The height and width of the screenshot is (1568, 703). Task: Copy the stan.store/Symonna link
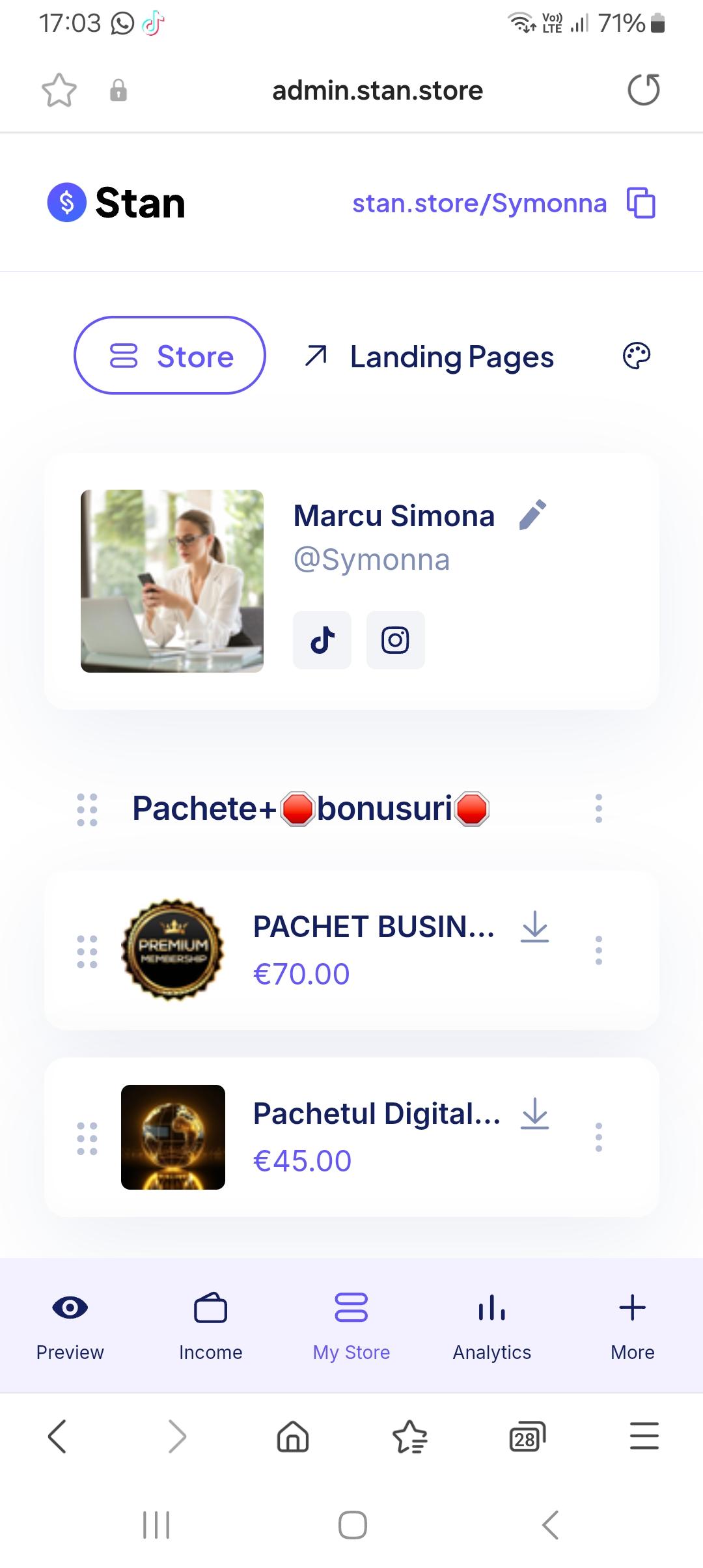(641, 203)
